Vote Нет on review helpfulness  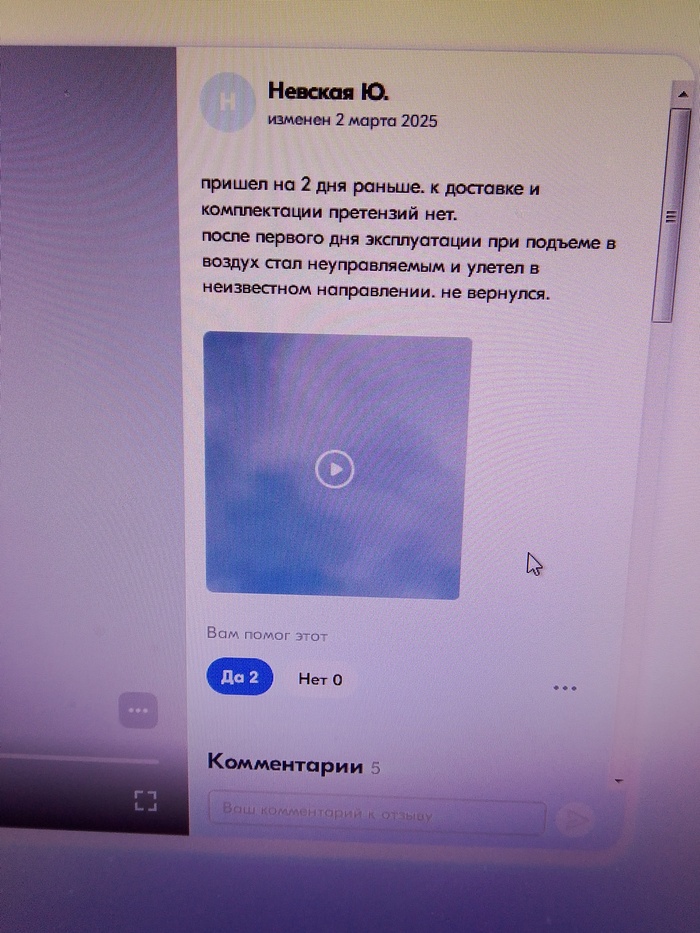[320, 680]
